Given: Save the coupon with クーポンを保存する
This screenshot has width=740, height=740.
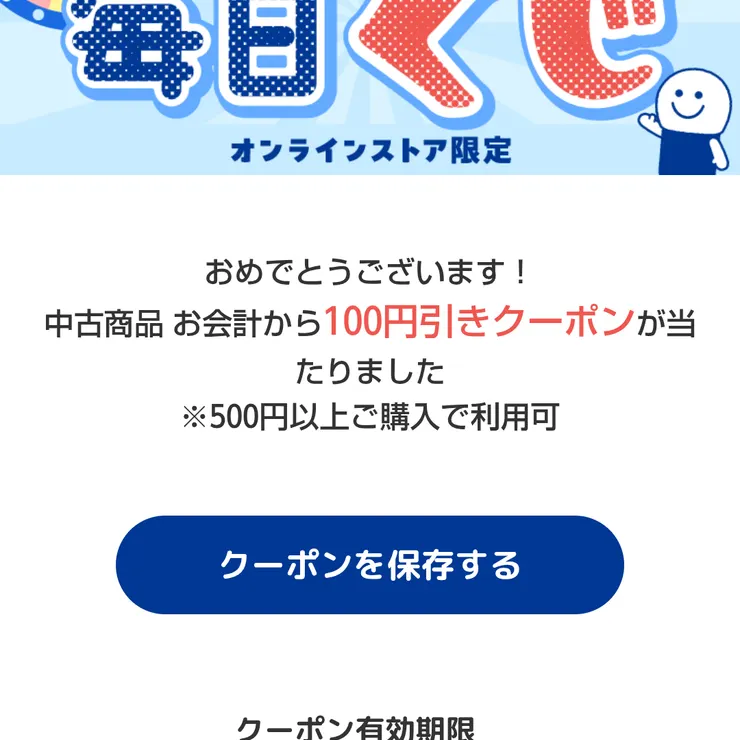Looking at the screenshot, I should pyautogui.click(x=370, y=565).
